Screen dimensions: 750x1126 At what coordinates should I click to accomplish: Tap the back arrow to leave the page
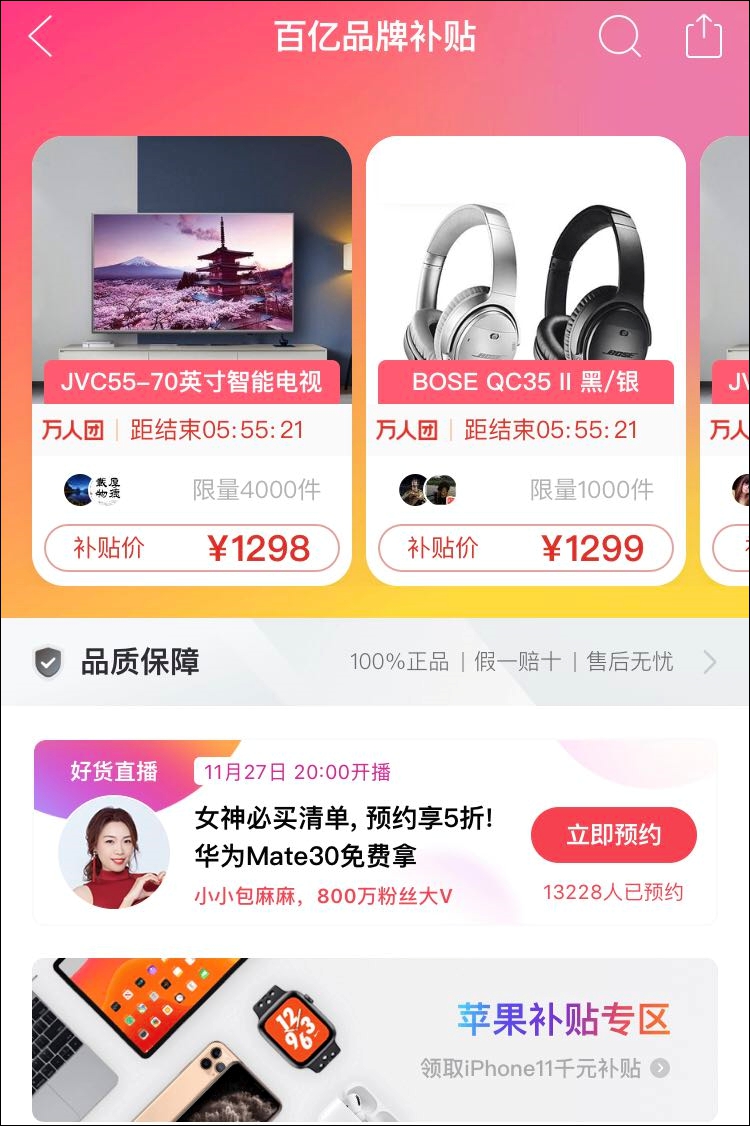click(38, 36)
